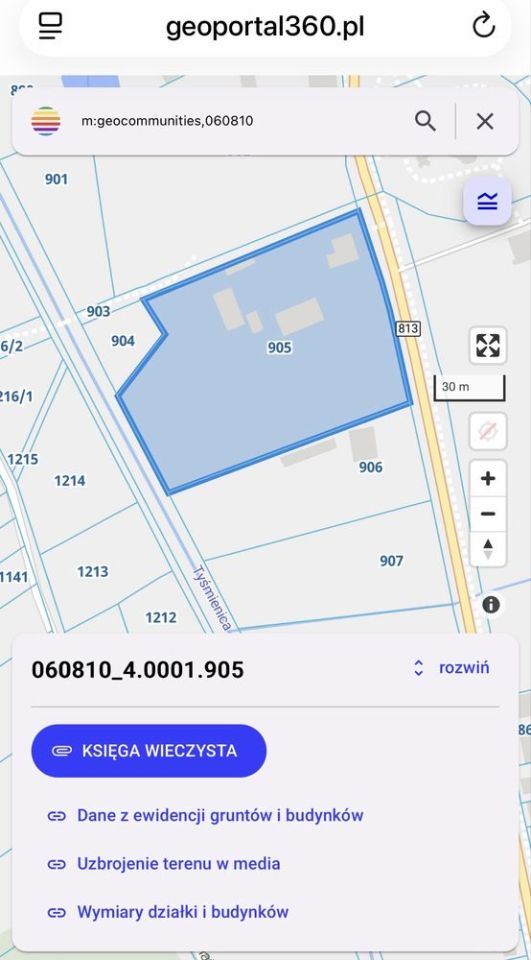Switch the map to fullscreen
This screenshot has height=960, width=531.
(x=488, y=345)
